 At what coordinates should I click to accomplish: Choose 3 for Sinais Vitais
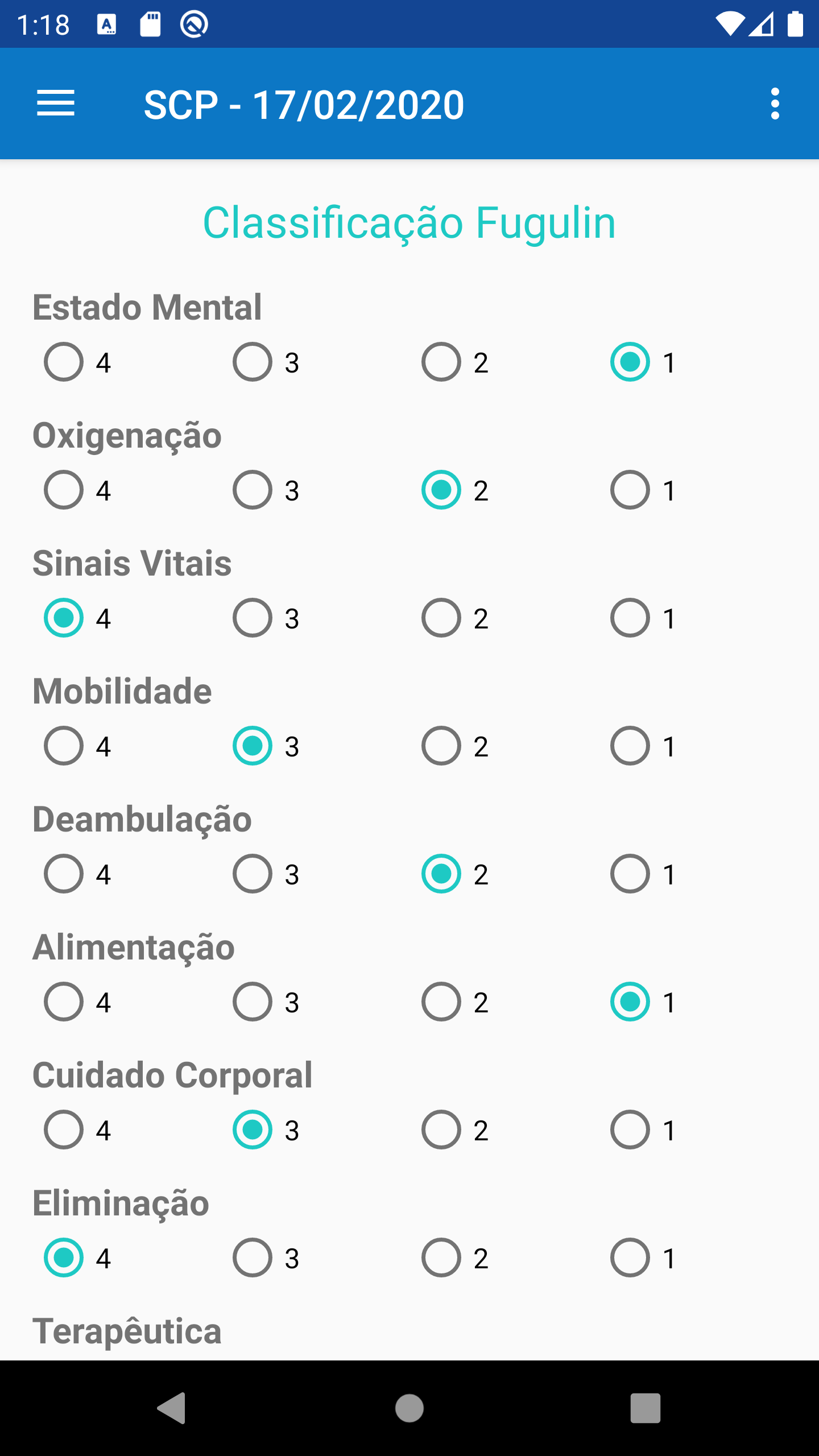point(253,618)
